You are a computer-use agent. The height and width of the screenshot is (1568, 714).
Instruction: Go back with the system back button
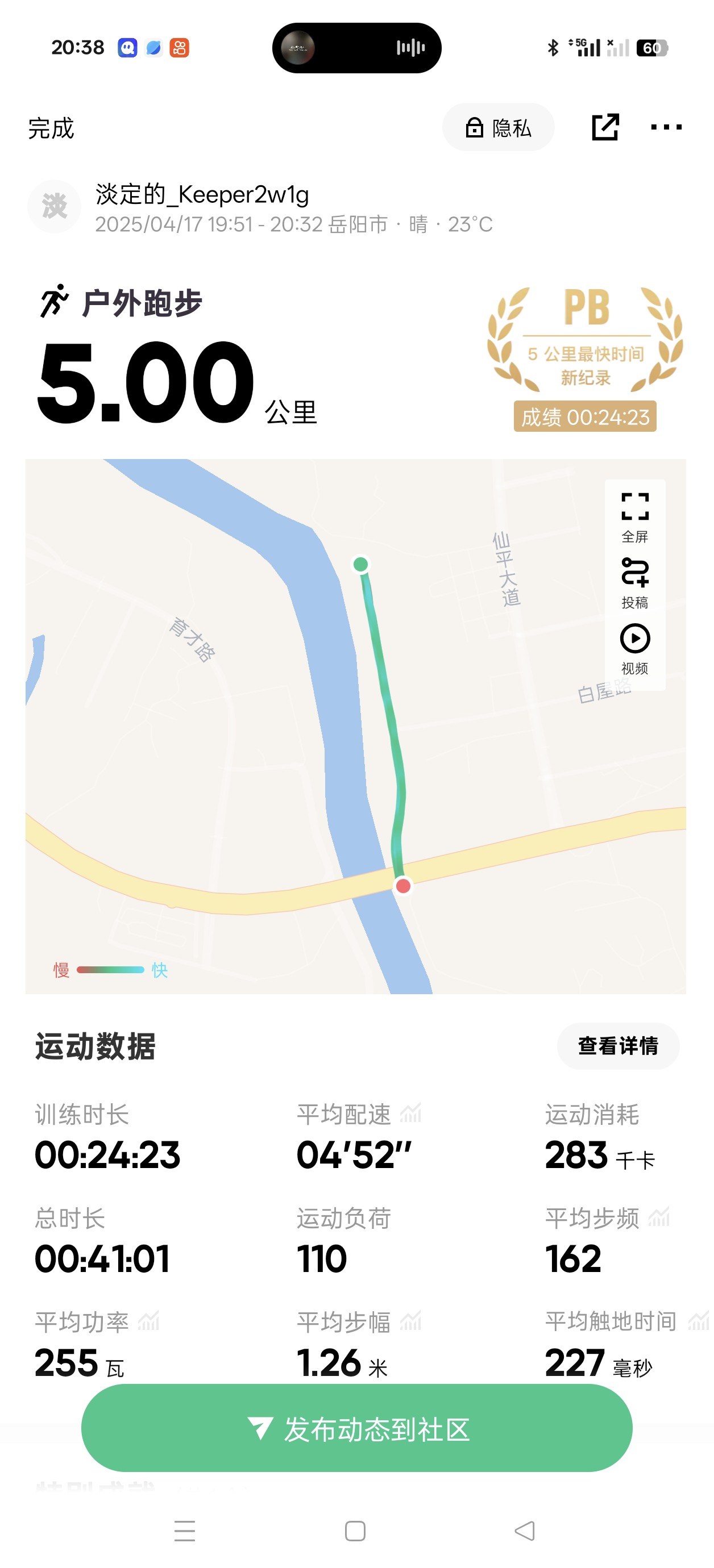click(525, 1531)
